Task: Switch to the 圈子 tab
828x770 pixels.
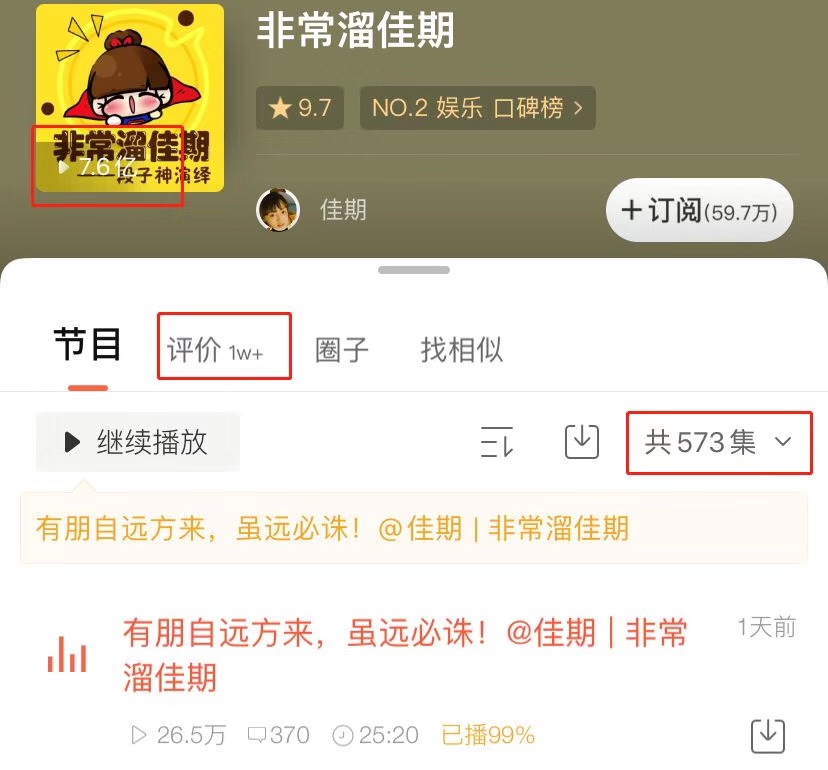Action: [x=342, y=349]
